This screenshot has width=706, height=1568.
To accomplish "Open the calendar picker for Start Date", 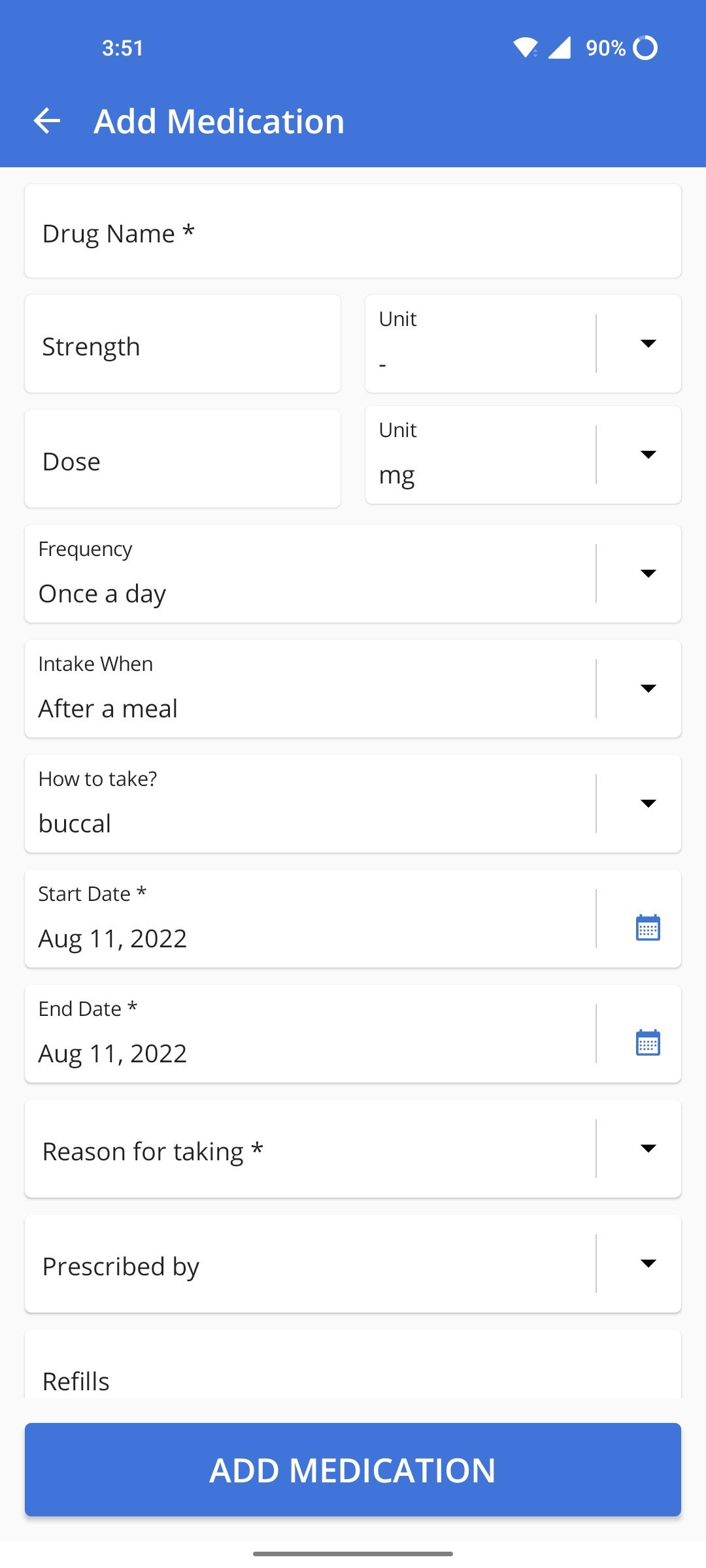I will point(647,927).
